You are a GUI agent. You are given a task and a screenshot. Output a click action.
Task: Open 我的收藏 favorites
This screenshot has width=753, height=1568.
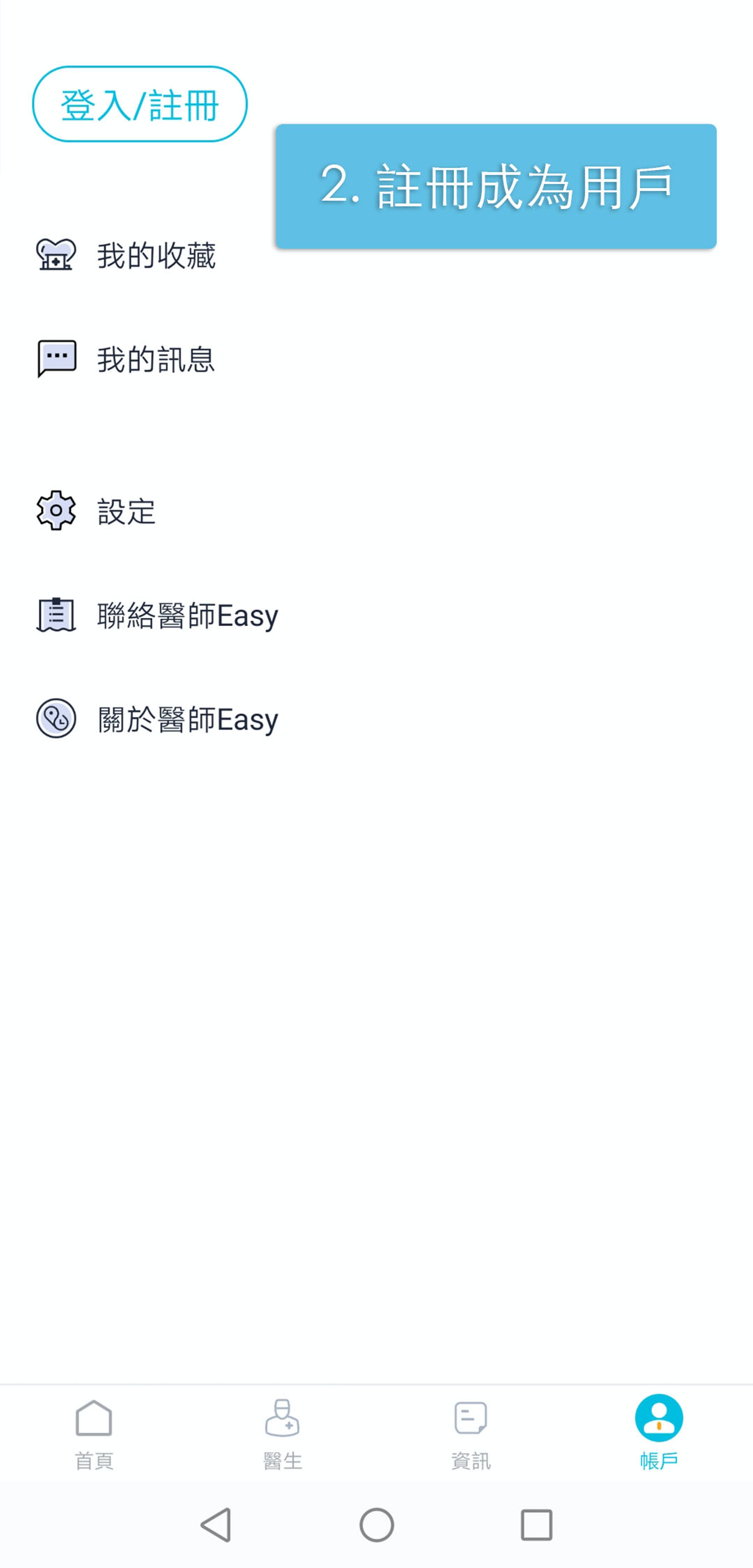tap(156, 255)
